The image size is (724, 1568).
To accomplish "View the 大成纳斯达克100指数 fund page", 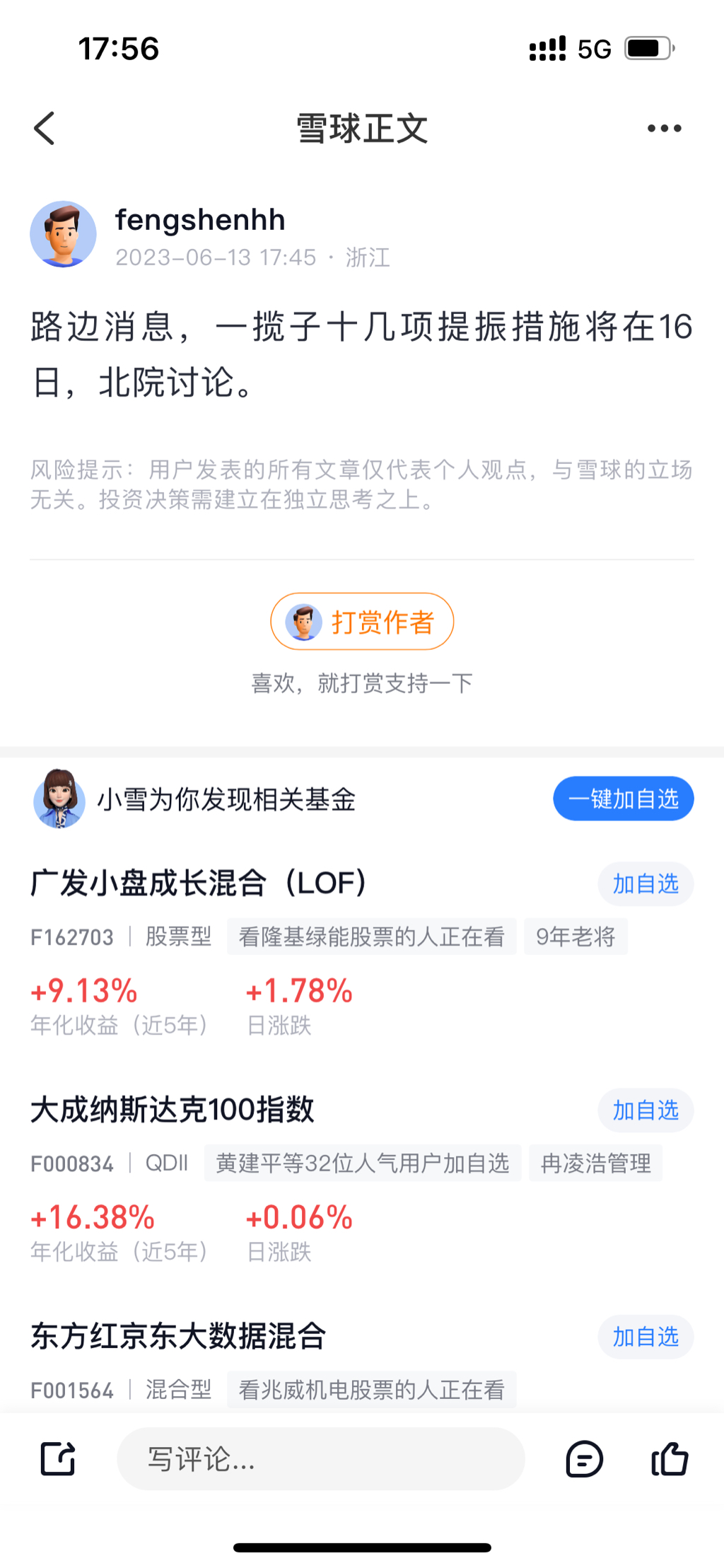I will coord(173,1110).
